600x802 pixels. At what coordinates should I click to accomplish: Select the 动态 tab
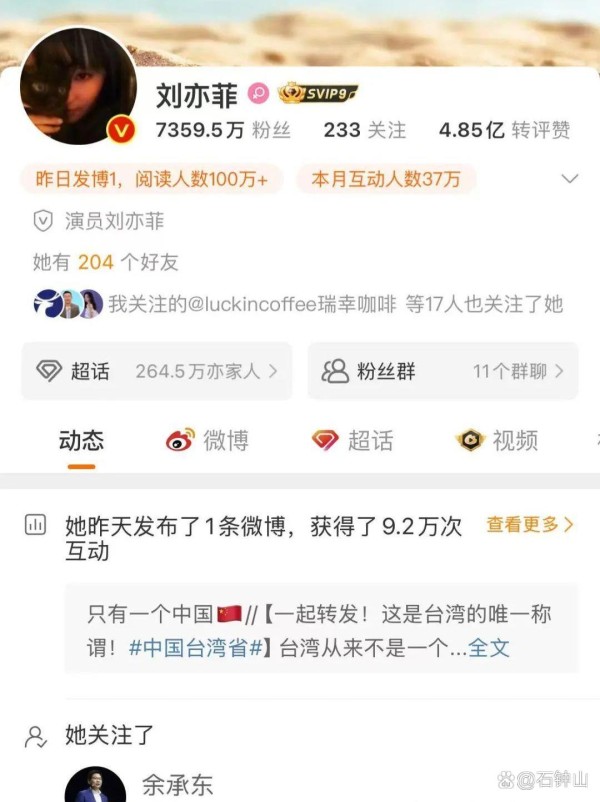pos(81,440)
